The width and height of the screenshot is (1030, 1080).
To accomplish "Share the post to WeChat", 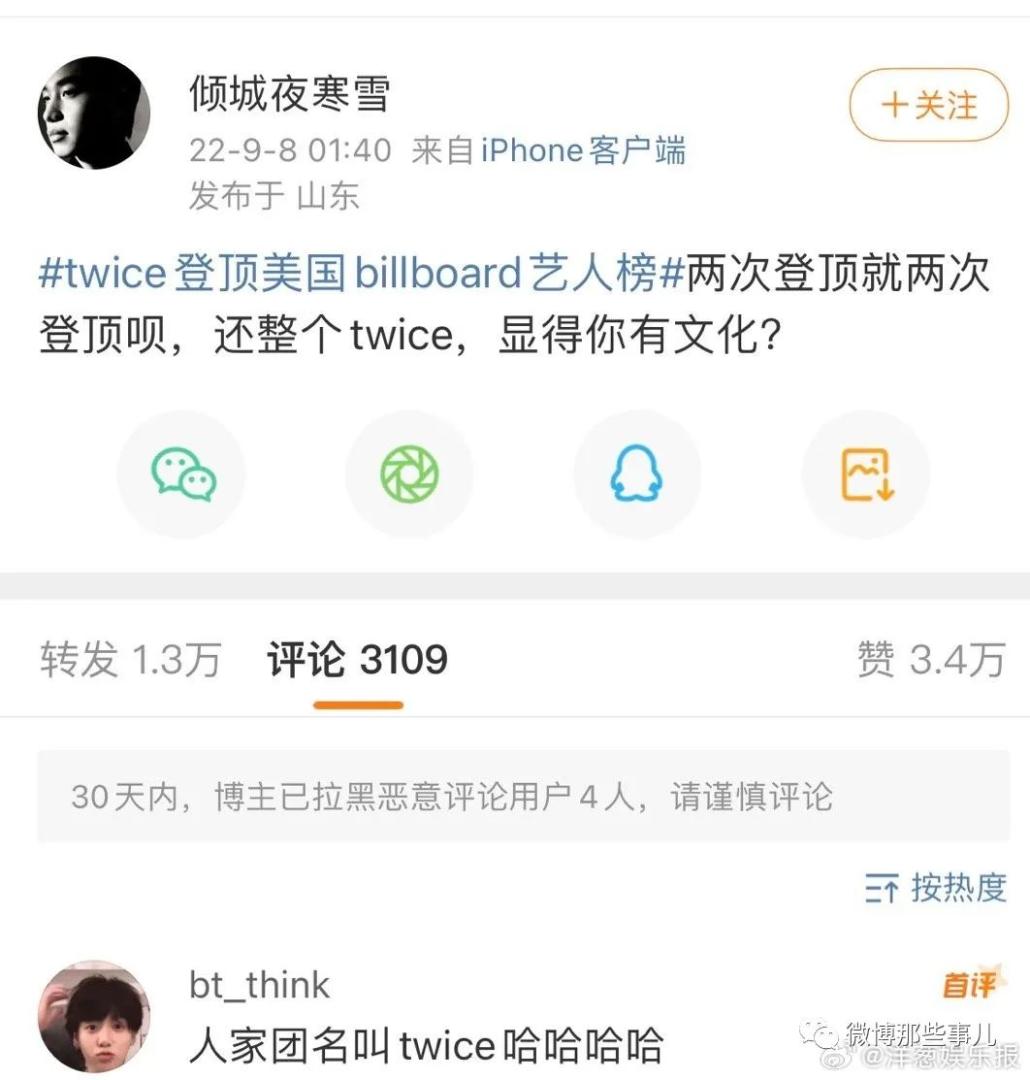I will point(182,474).
